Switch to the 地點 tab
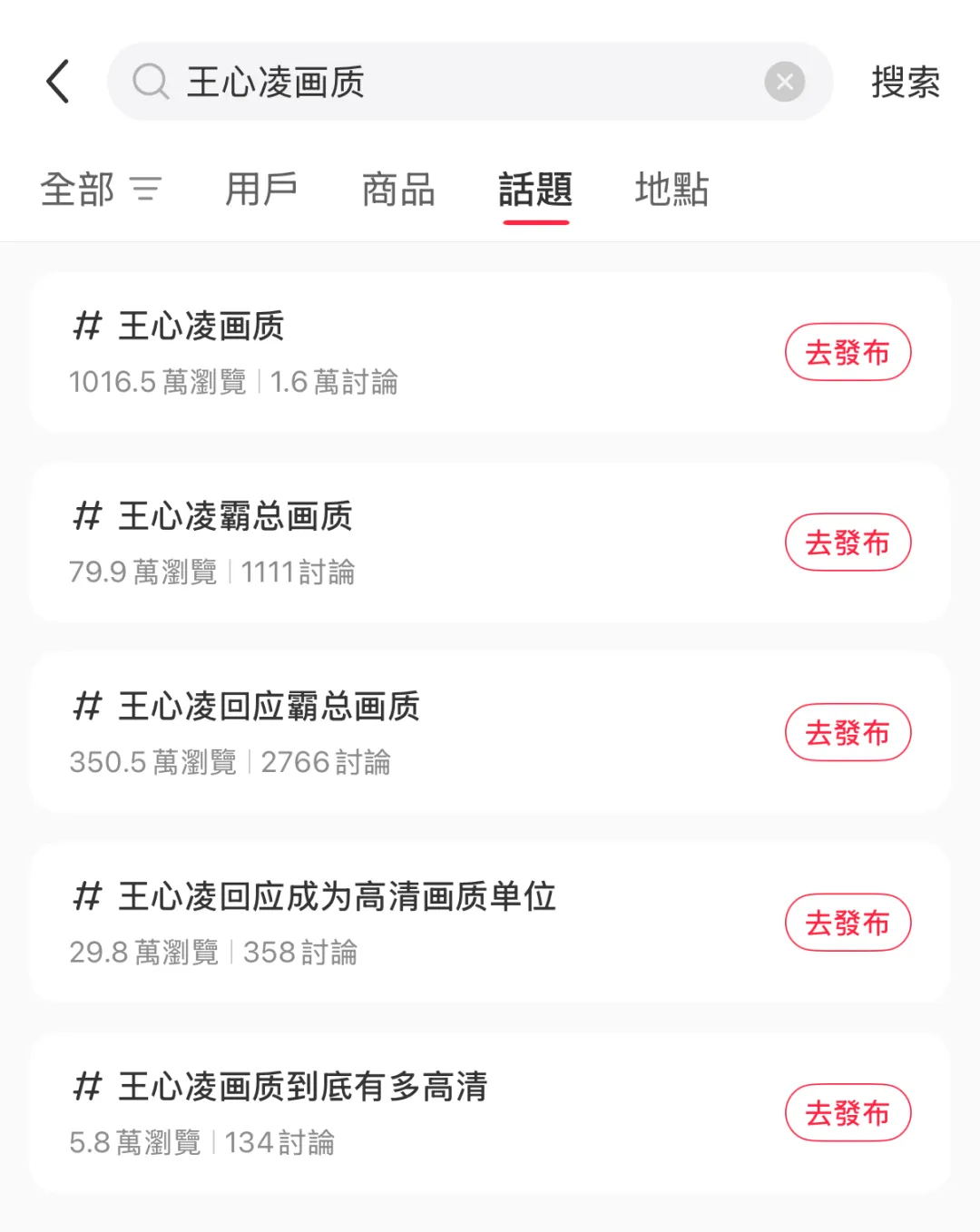 point(671,190)
